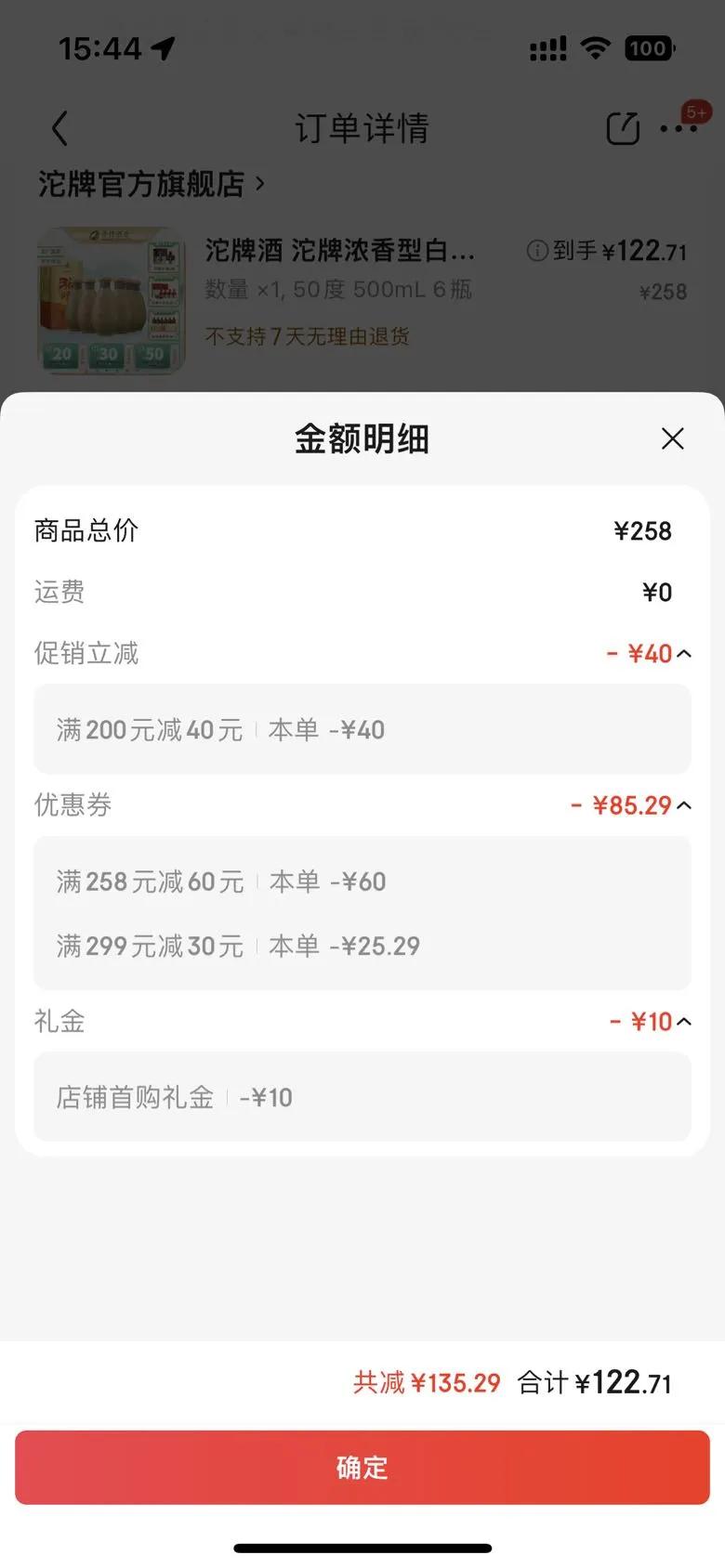Collapse the 促销立减 breakdown
This screenshot has height=1568, width=725.
click(x=684, y=654)
